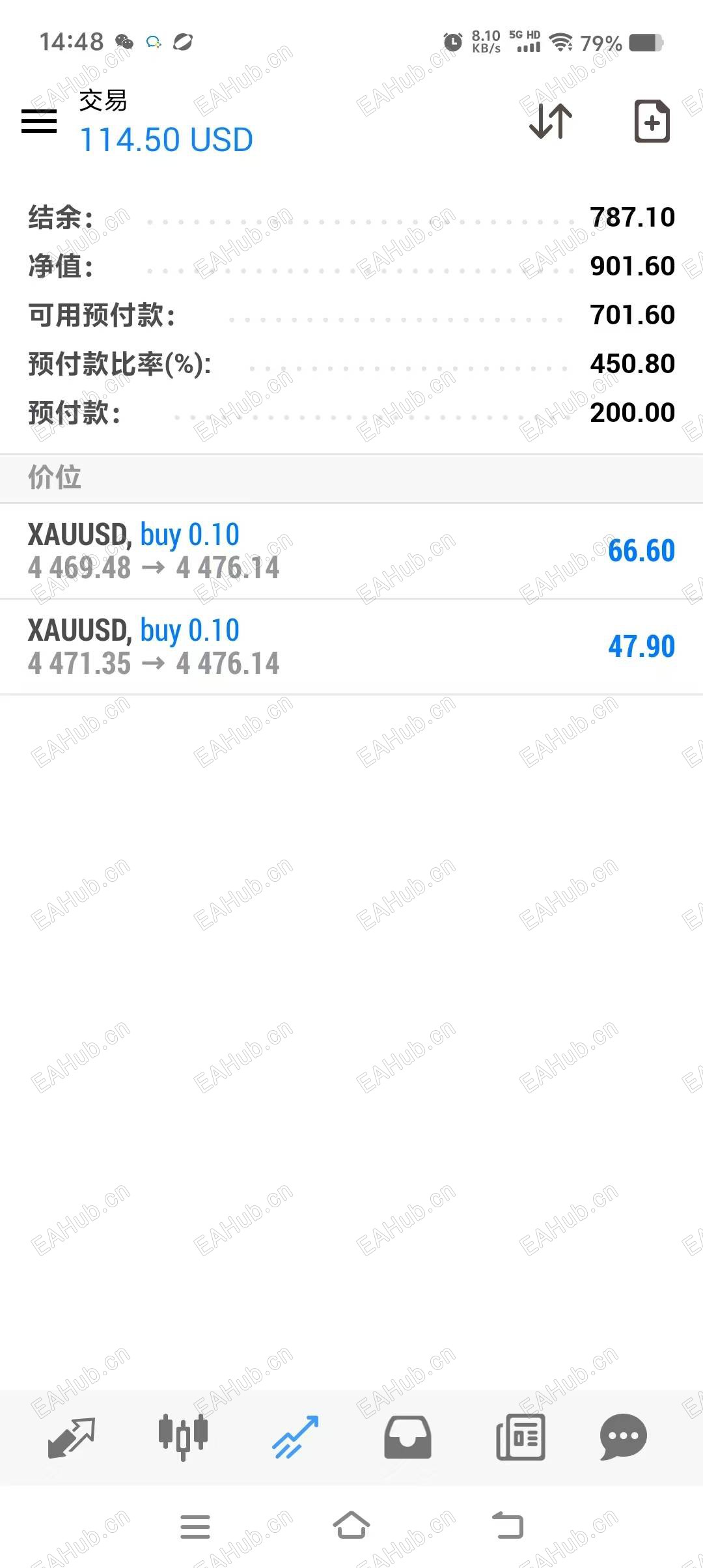
Task: Tap the system back button
Action: [508, 1526]
